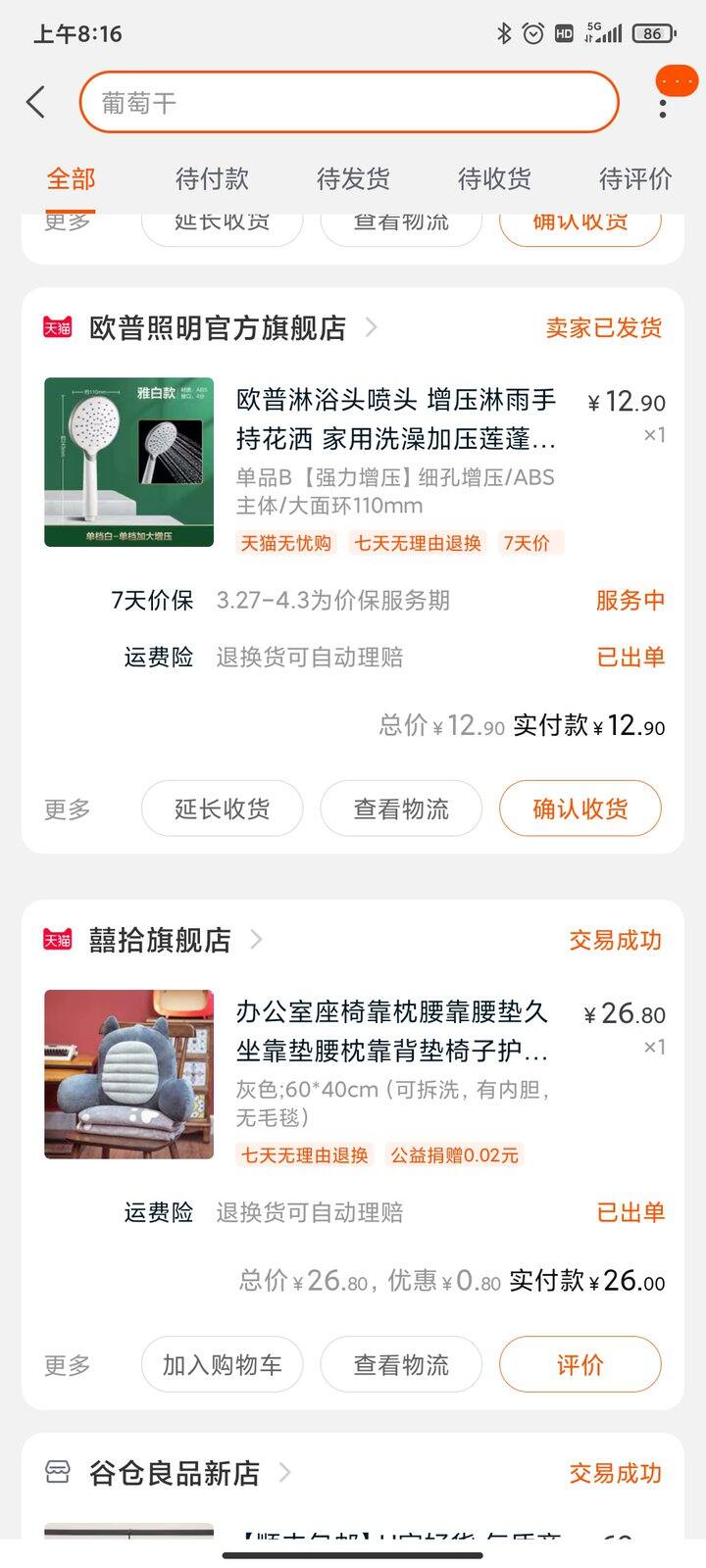This screenshot has width=706, height=1568.
Task: View logistics for the 欧普 shower head order
Action: pyautogui.click(x=401, y=808)
